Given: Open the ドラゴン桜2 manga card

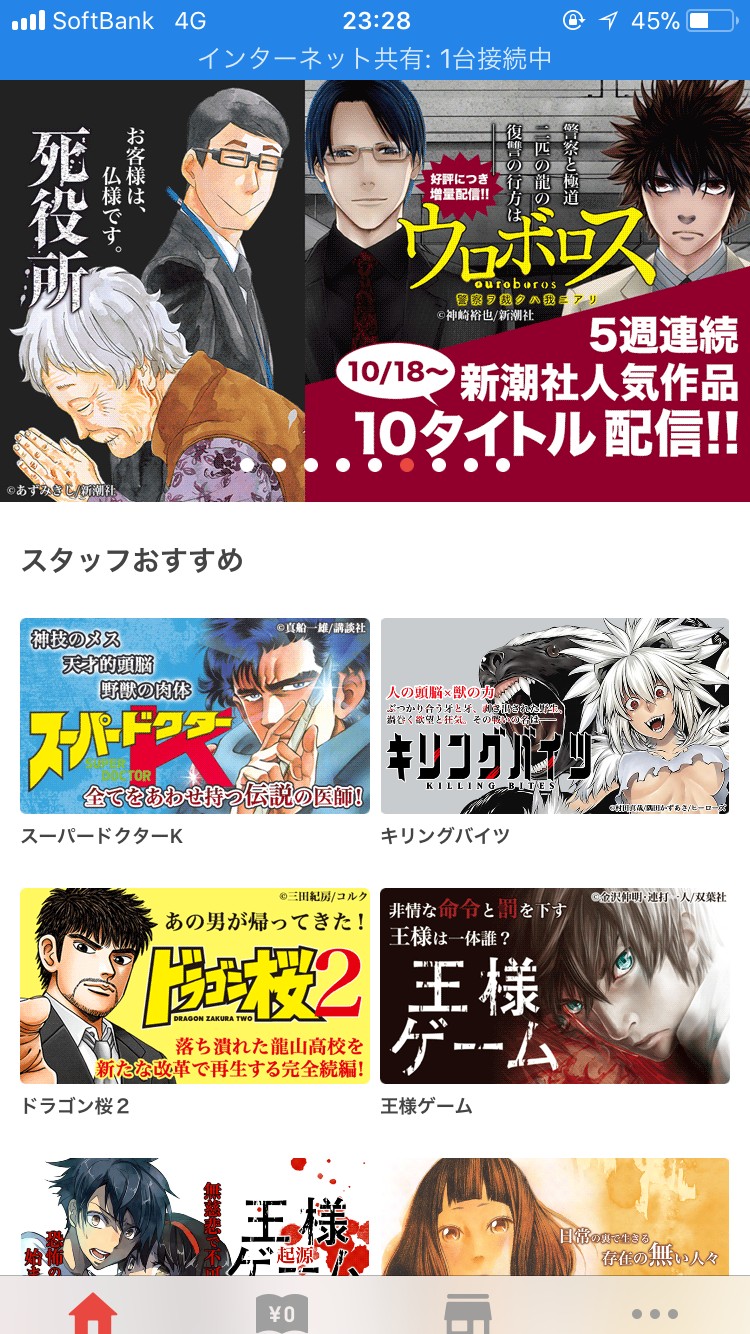Looking at the screenshot, I should click(195, 986).
